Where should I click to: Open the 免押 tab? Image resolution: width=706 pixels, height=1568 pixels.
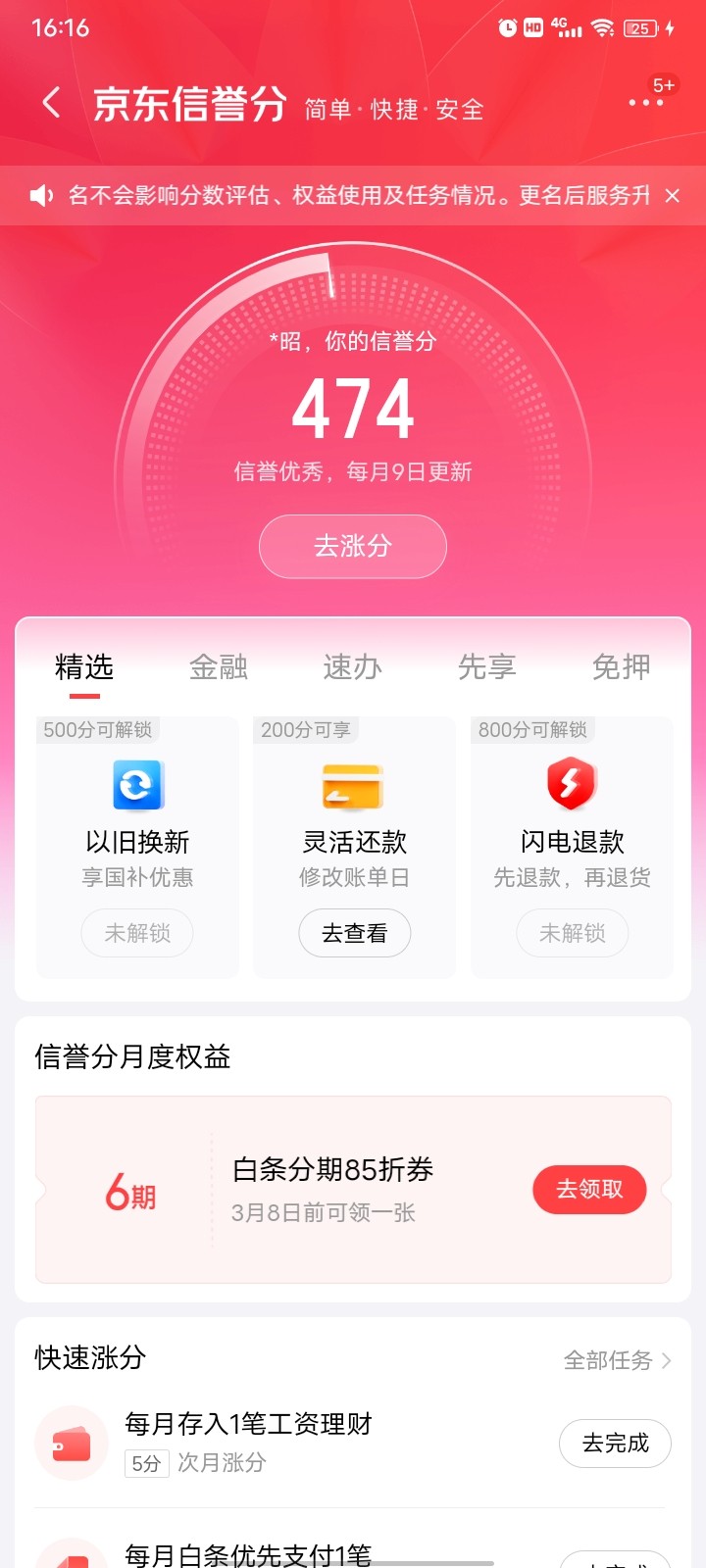pos(622,667)
